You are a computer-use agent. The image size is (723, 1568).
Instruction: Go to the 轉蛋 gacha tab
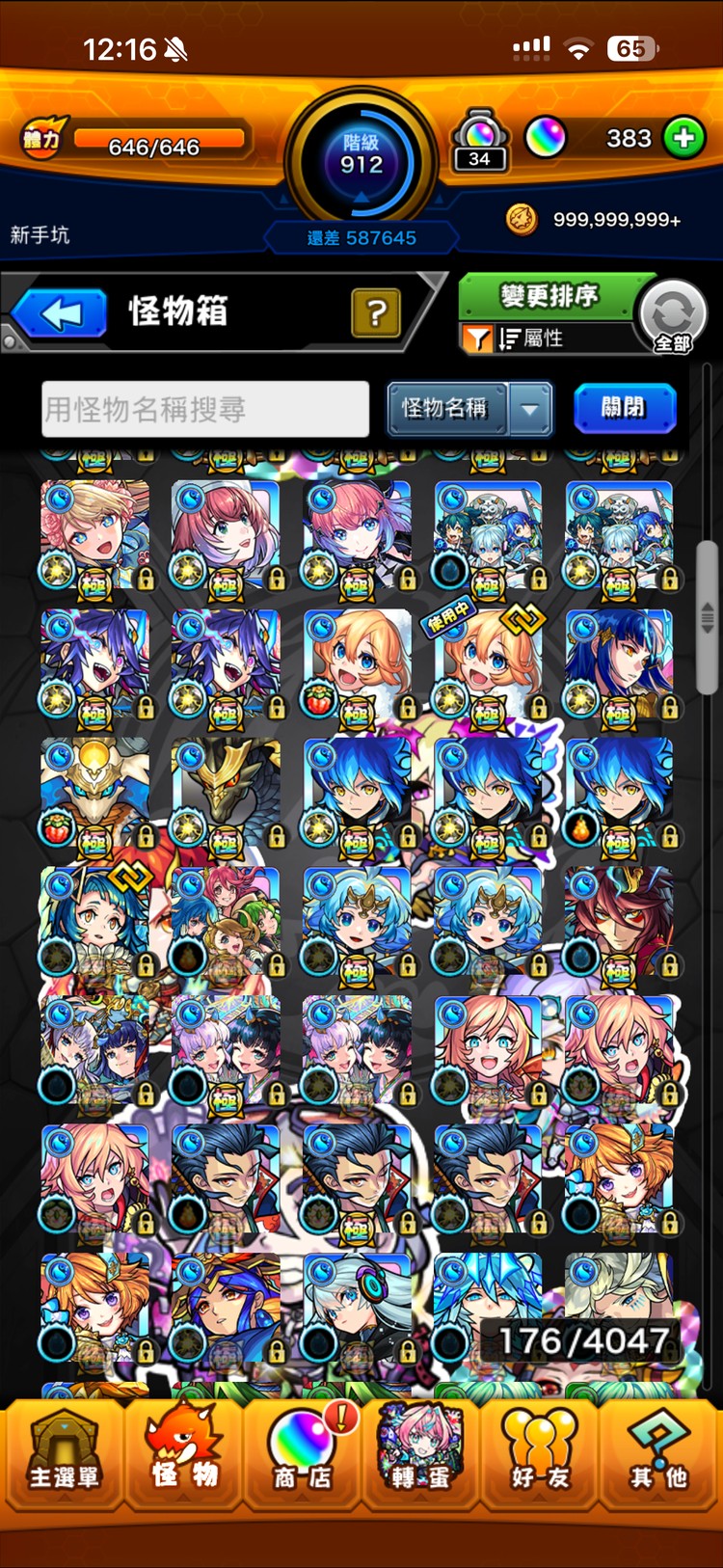click(x=420, y=1454)
